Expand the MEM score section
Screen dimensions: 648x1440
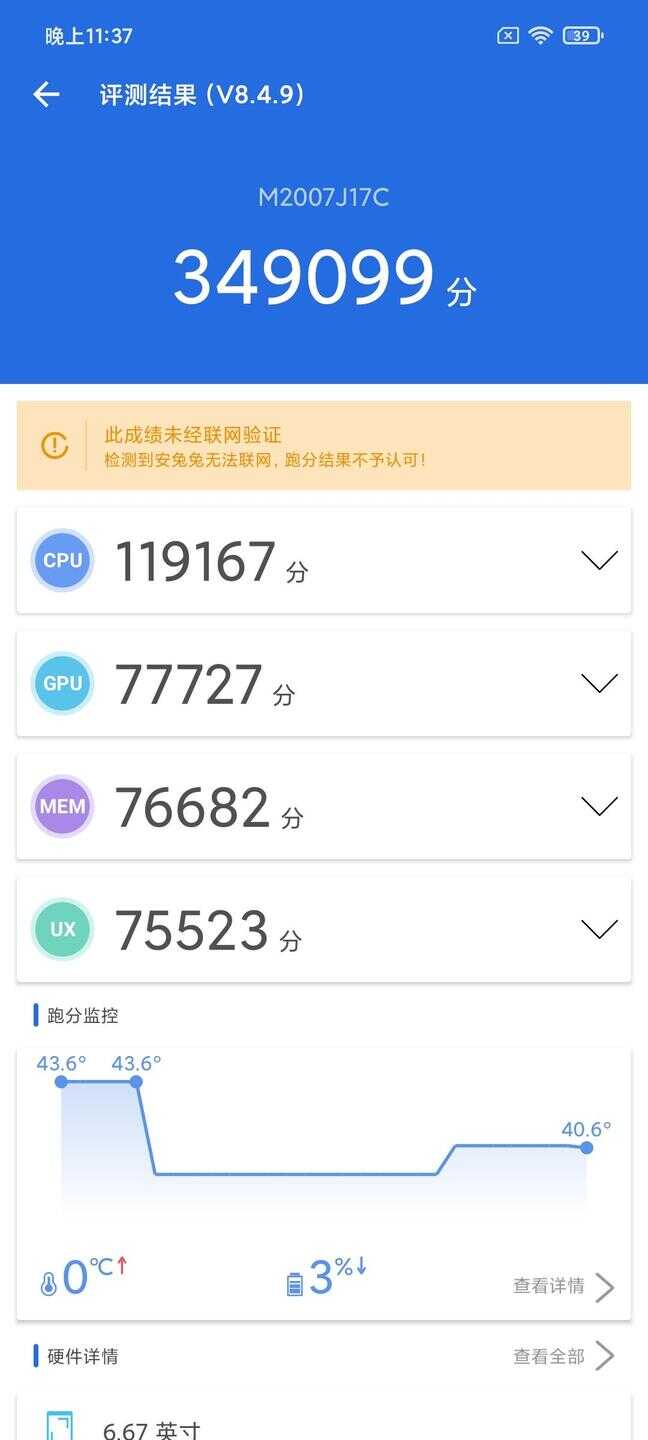click(x=599, y=806)
